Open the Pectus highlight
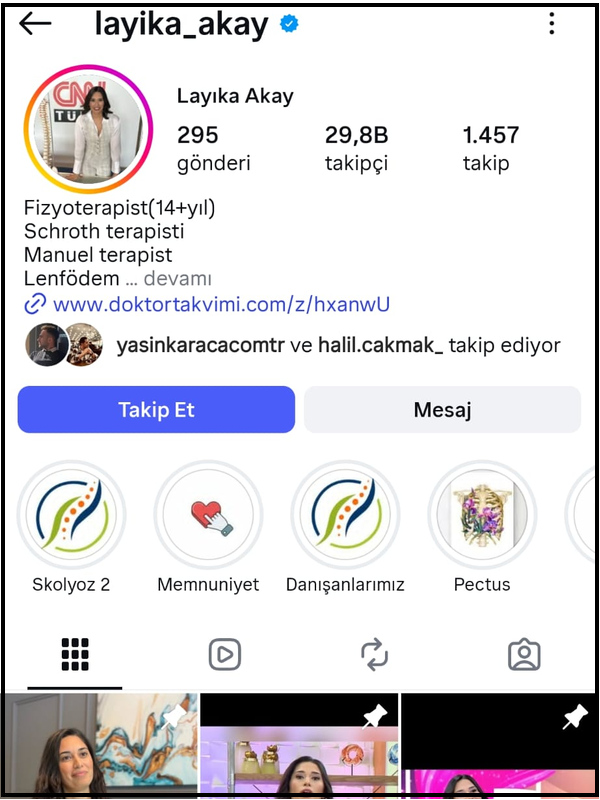Viewport: 600px width, 800px height. tap(482, 515)
